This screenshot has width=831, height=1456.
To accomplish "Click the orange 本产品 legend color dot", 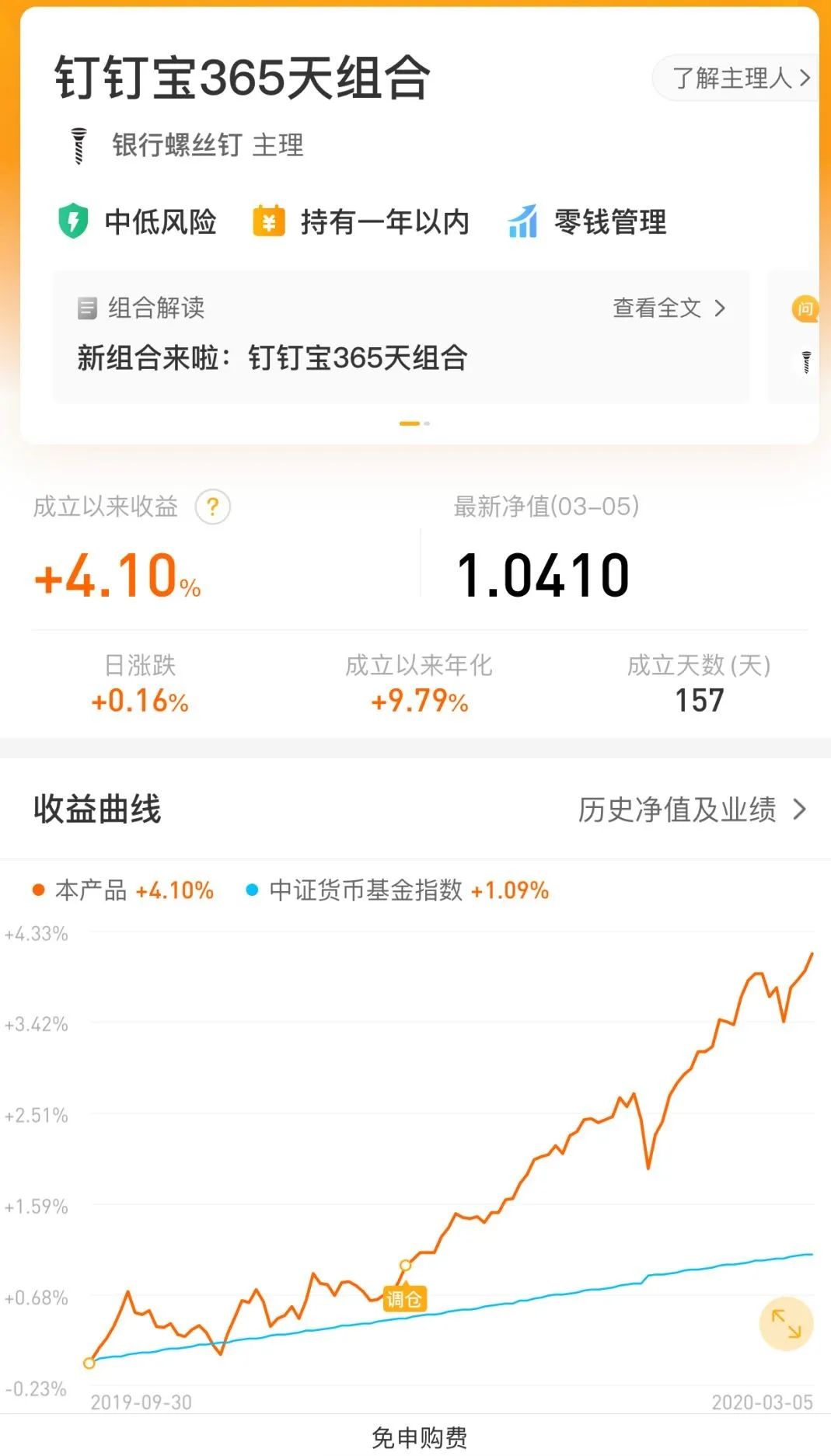I will pyautogui.click(x=37, y=891).
